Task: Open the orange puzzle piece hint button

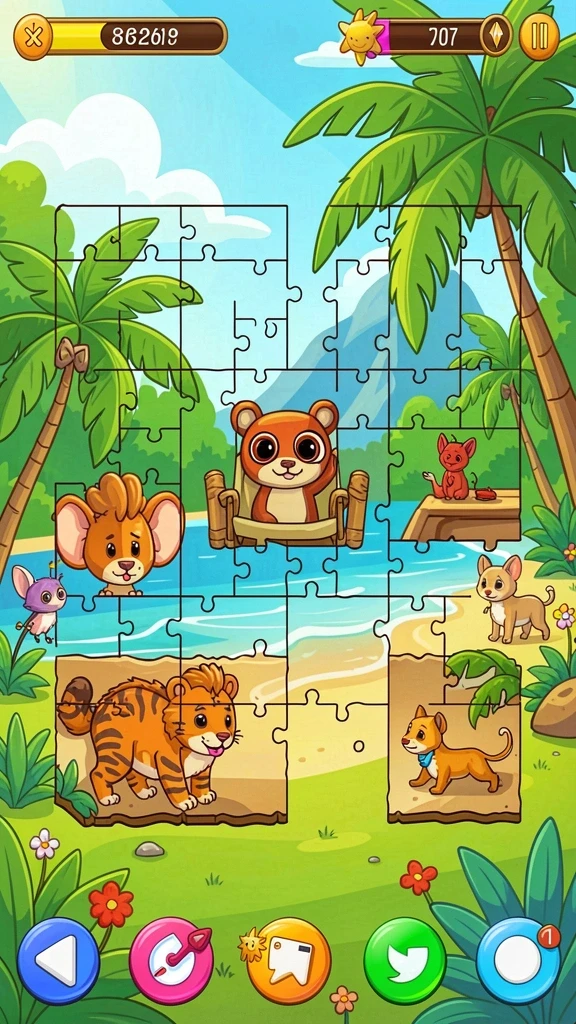Action: pos(288,960)
